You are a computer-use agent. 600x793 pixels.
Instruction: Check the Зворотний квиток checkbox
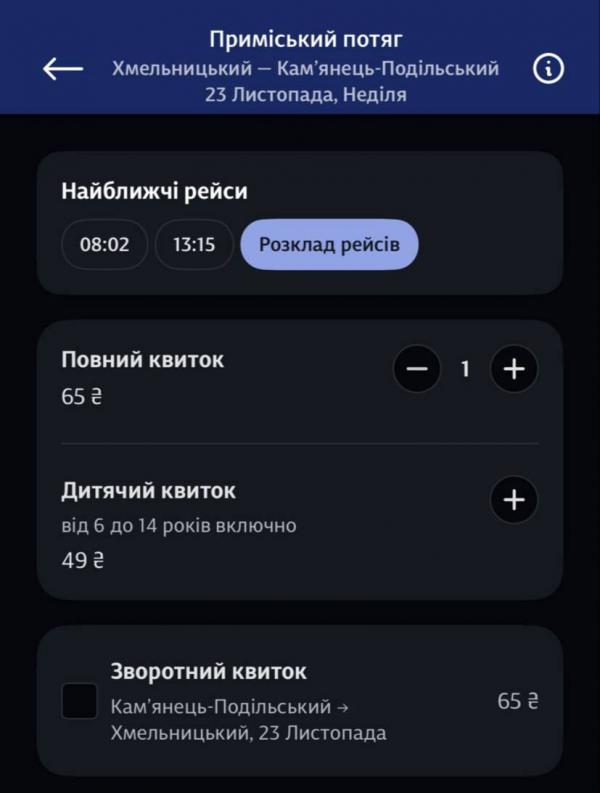(80, 701)
